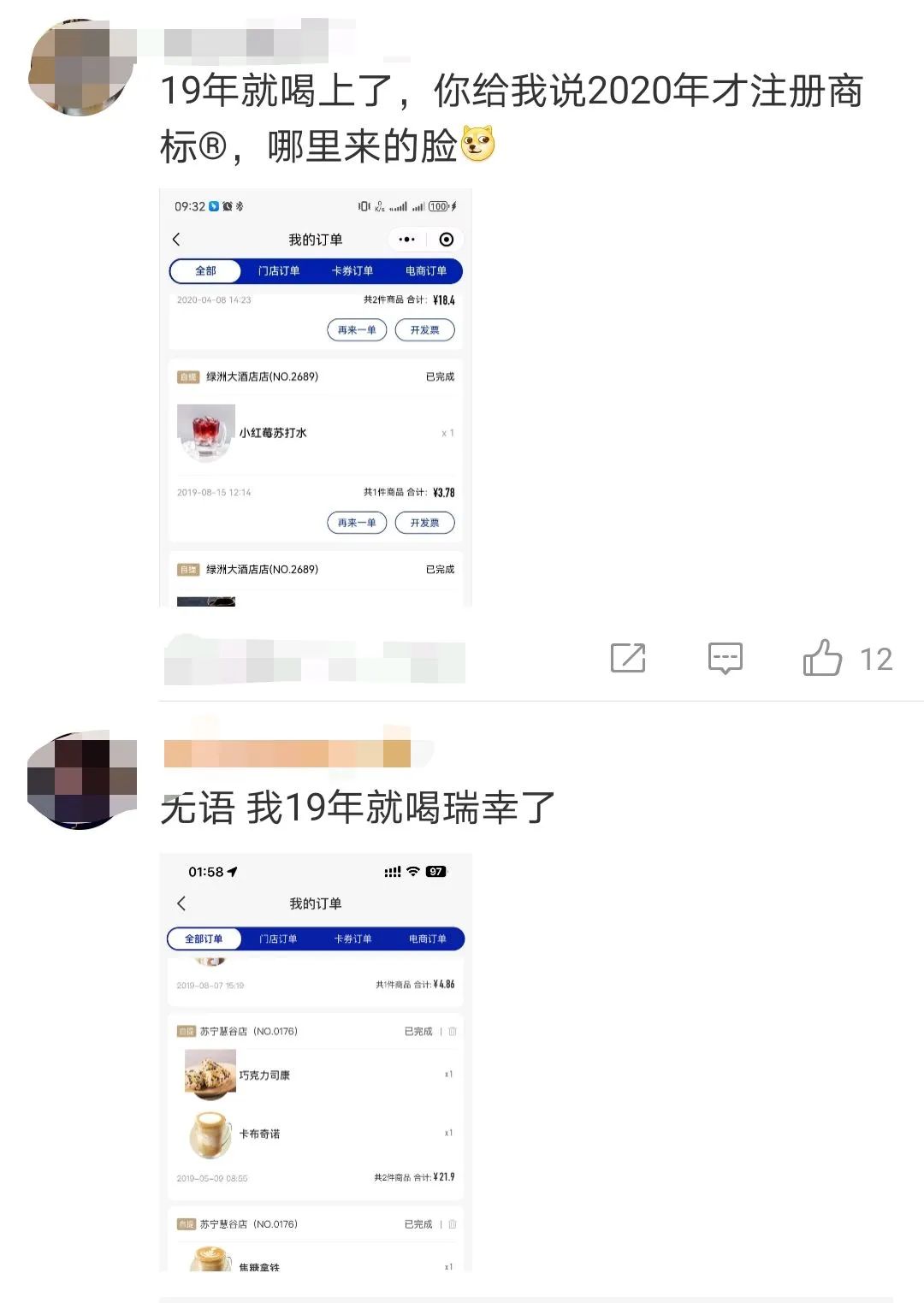View avatar of the first commenter
The width and height of the screenshot is (924, 1303).
tap(81, 68)
